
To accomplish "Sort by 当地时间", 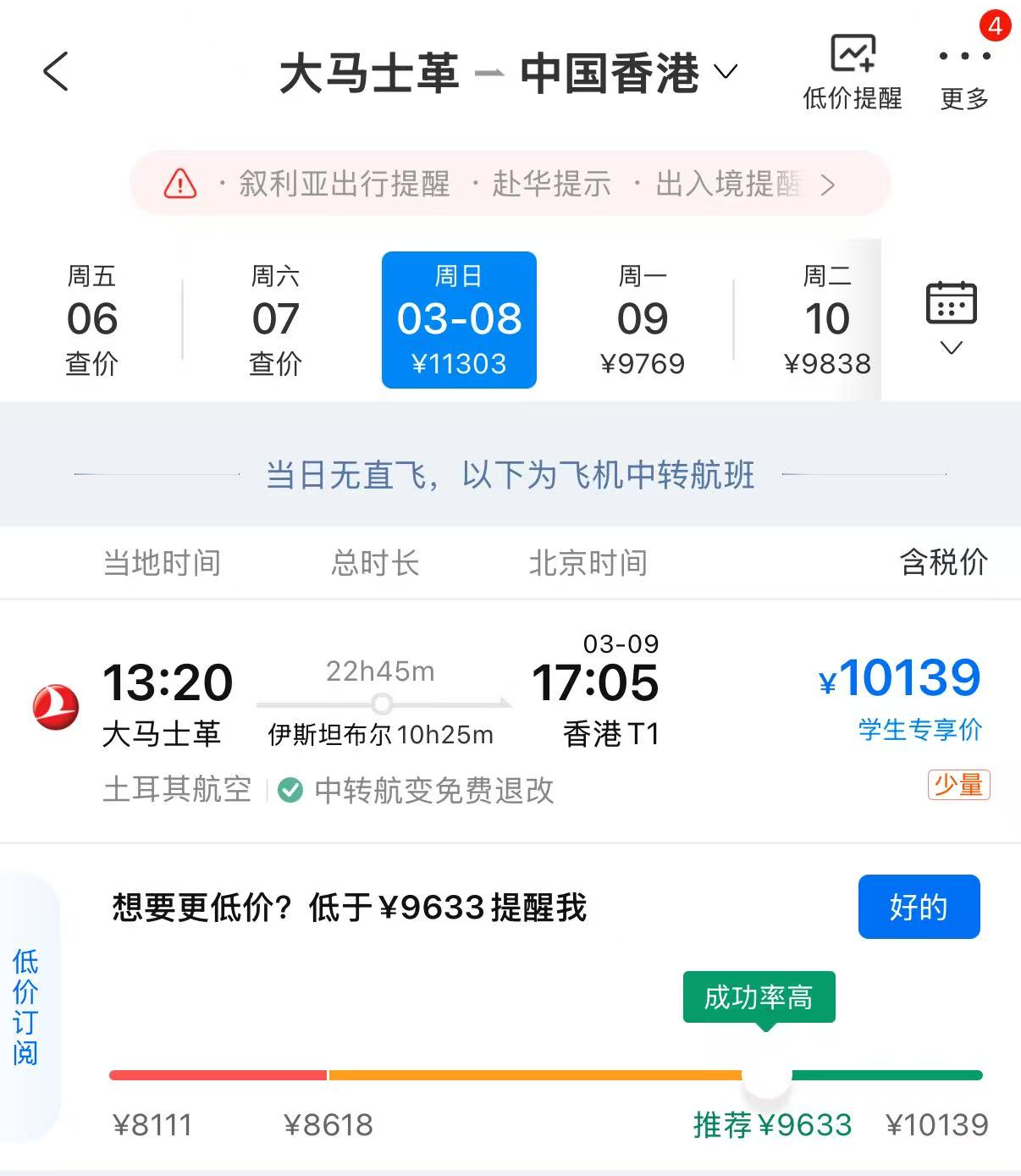I will click(162, 563).
